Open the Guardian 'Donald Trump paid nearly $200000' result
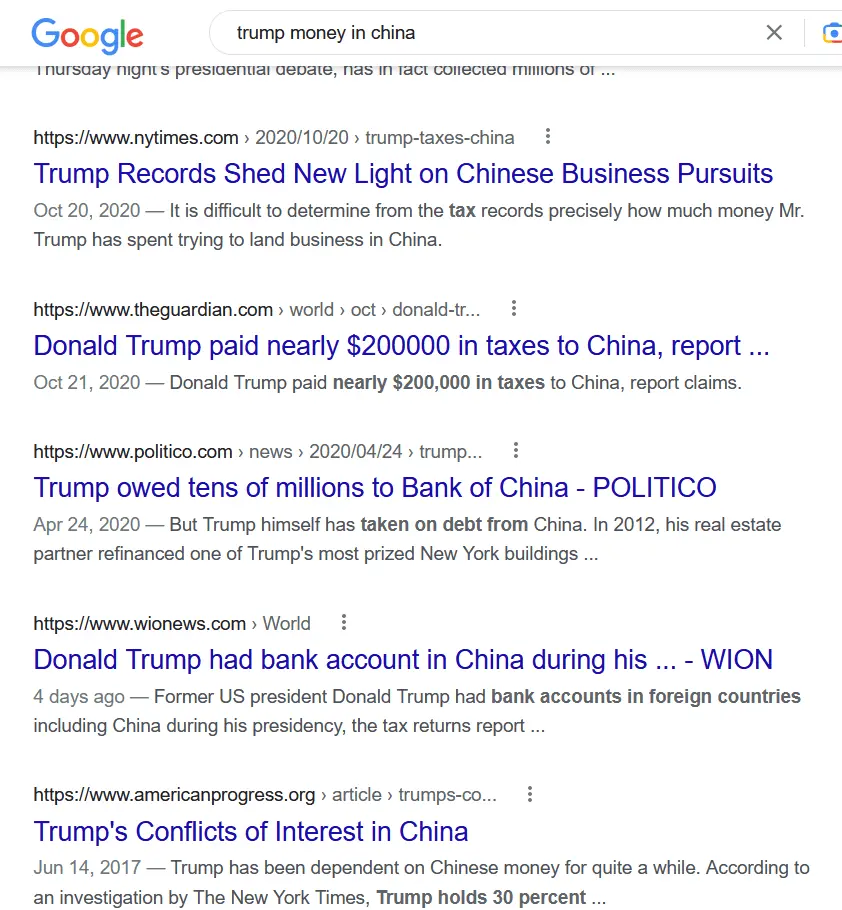This screenshot has height=910, width=842. (x=401, y=346)
